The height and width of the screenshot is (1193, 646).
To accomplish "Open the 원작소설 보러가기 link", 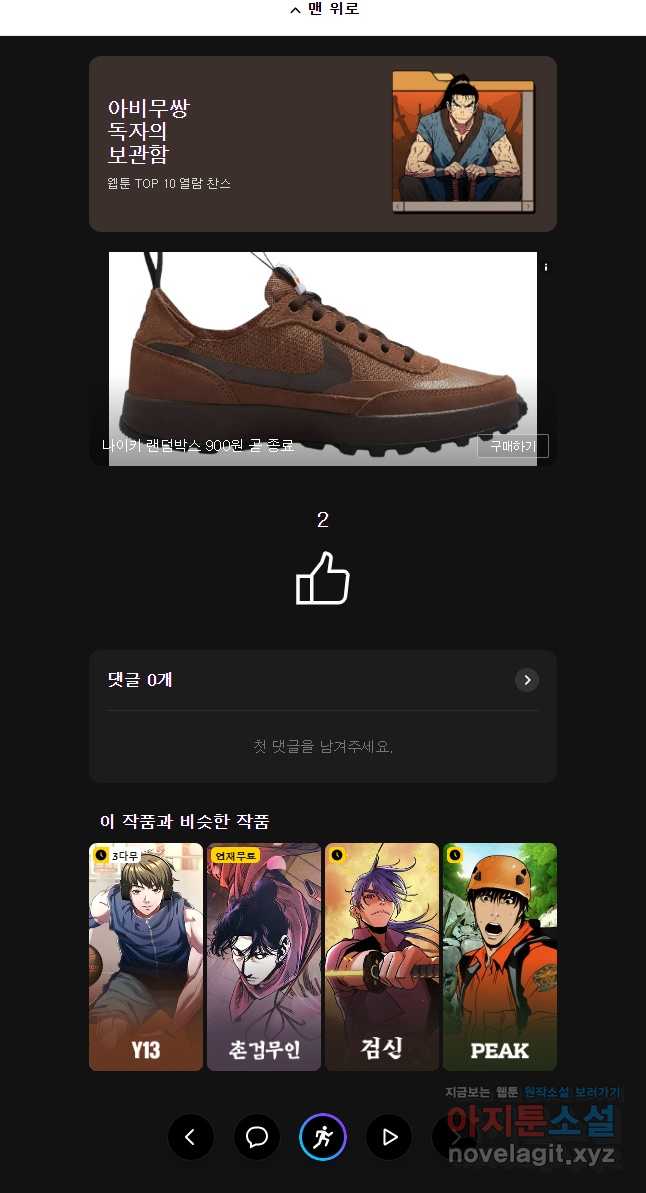I will 571,1092.
